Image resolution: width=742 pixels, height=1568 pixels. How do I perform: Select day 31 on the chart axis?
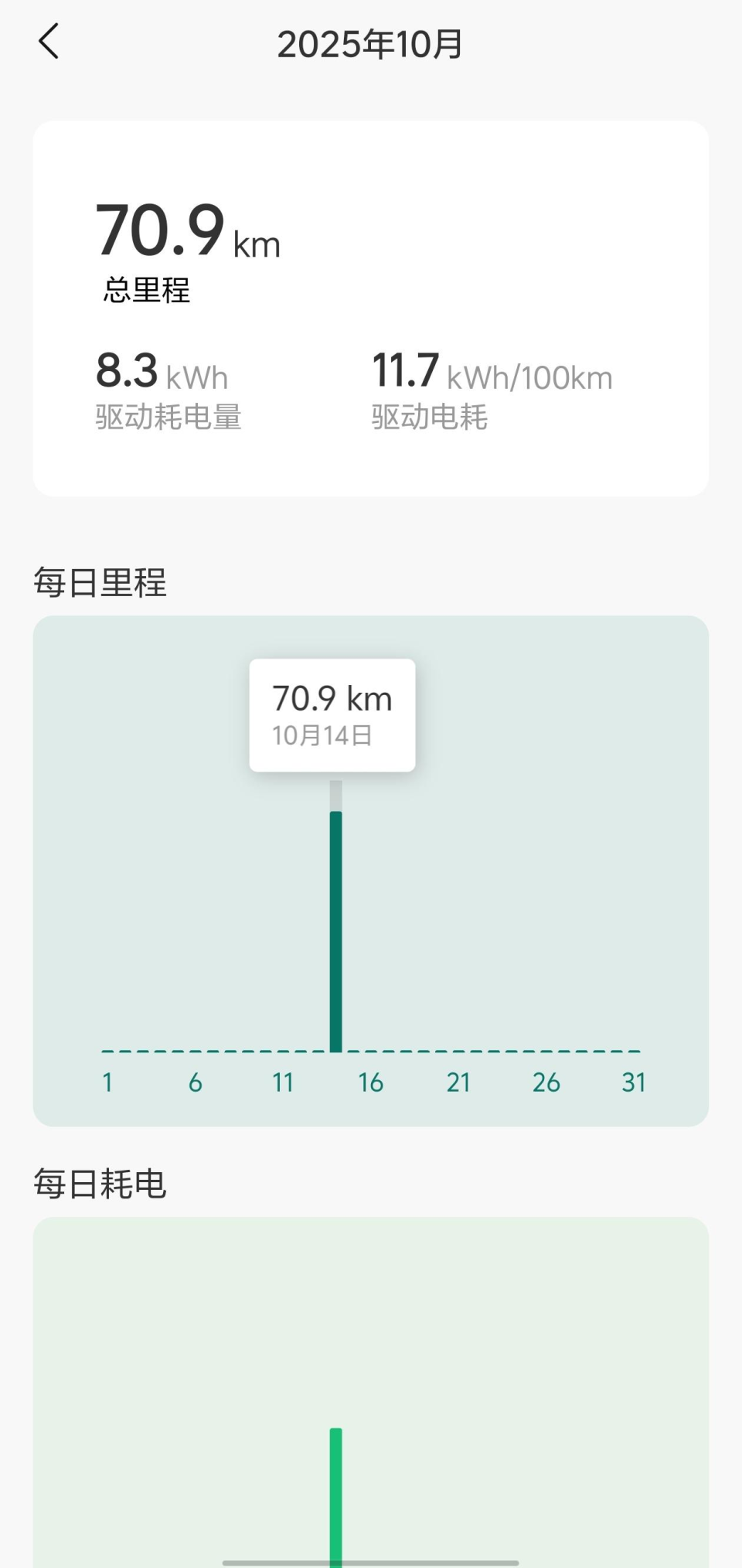point(634,1082)
